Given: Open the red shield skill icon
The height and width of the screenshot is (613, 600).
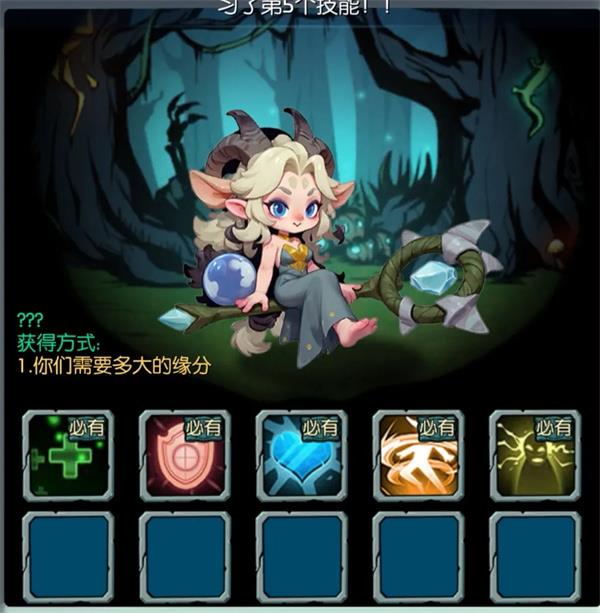Looking at the screenshot, I should [x=184, y=456].
